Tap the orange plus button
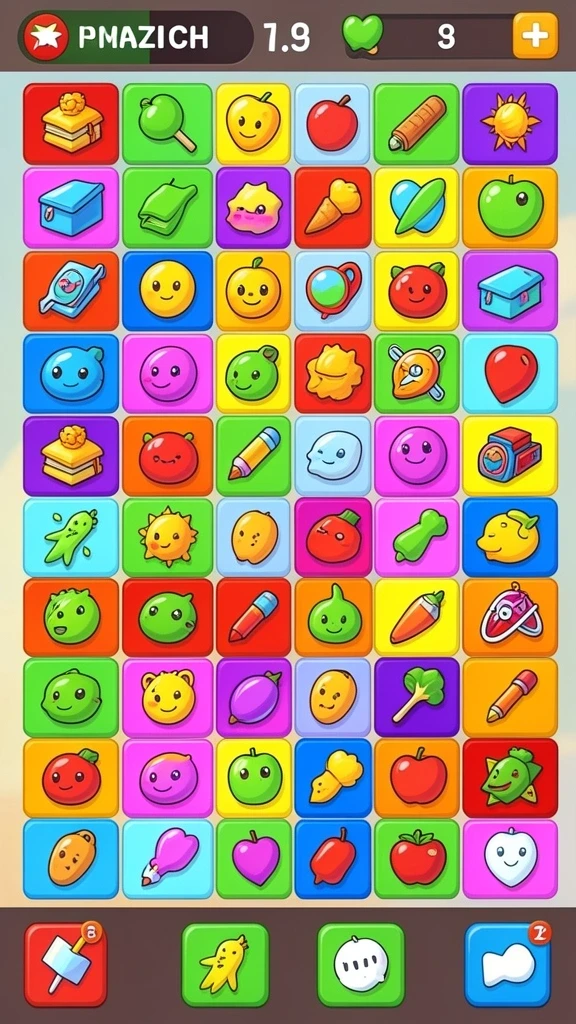This screenshot has height=1024, width=576. click(x=535, y=35)
